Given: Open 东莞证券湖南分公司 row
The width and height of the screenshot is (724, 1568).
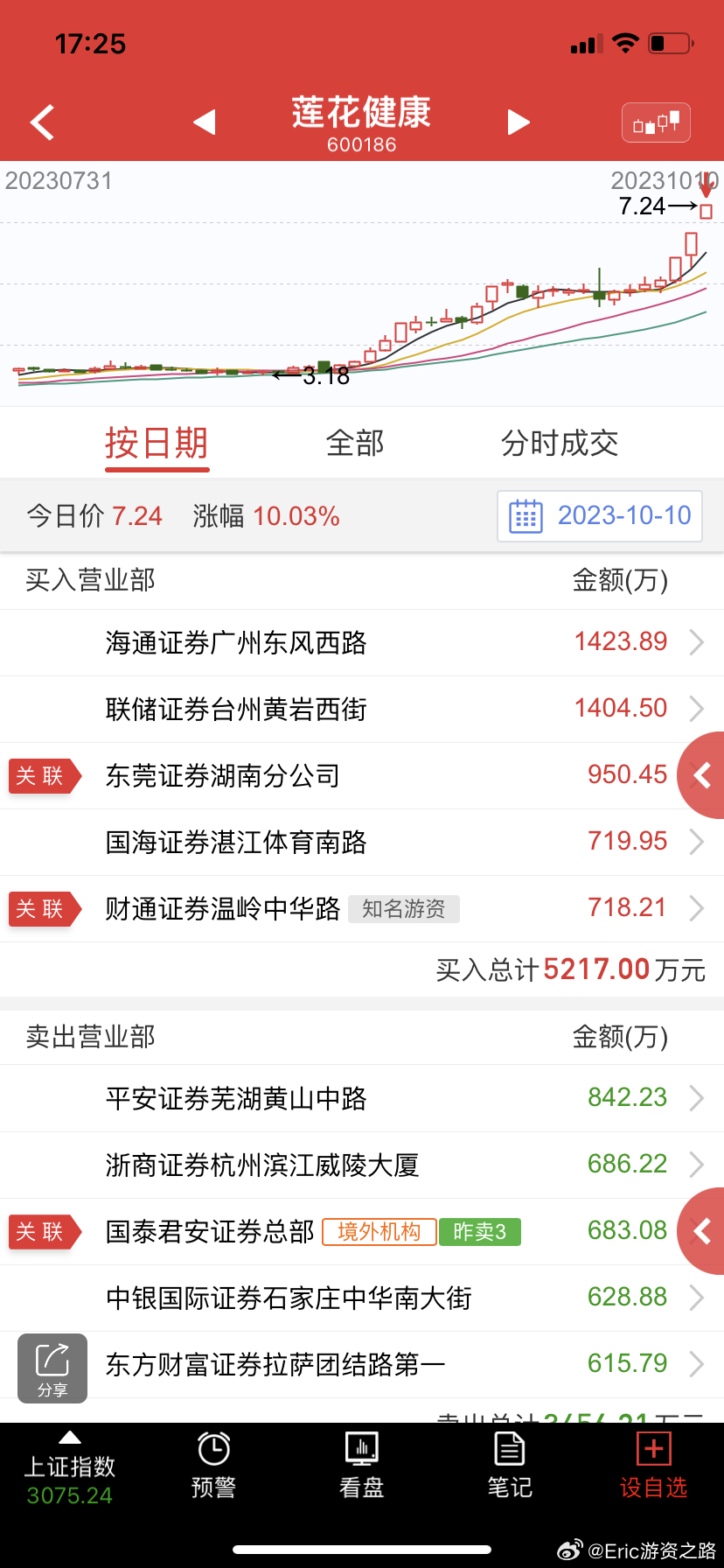Looking at the screenshot, I should (362, 776).
